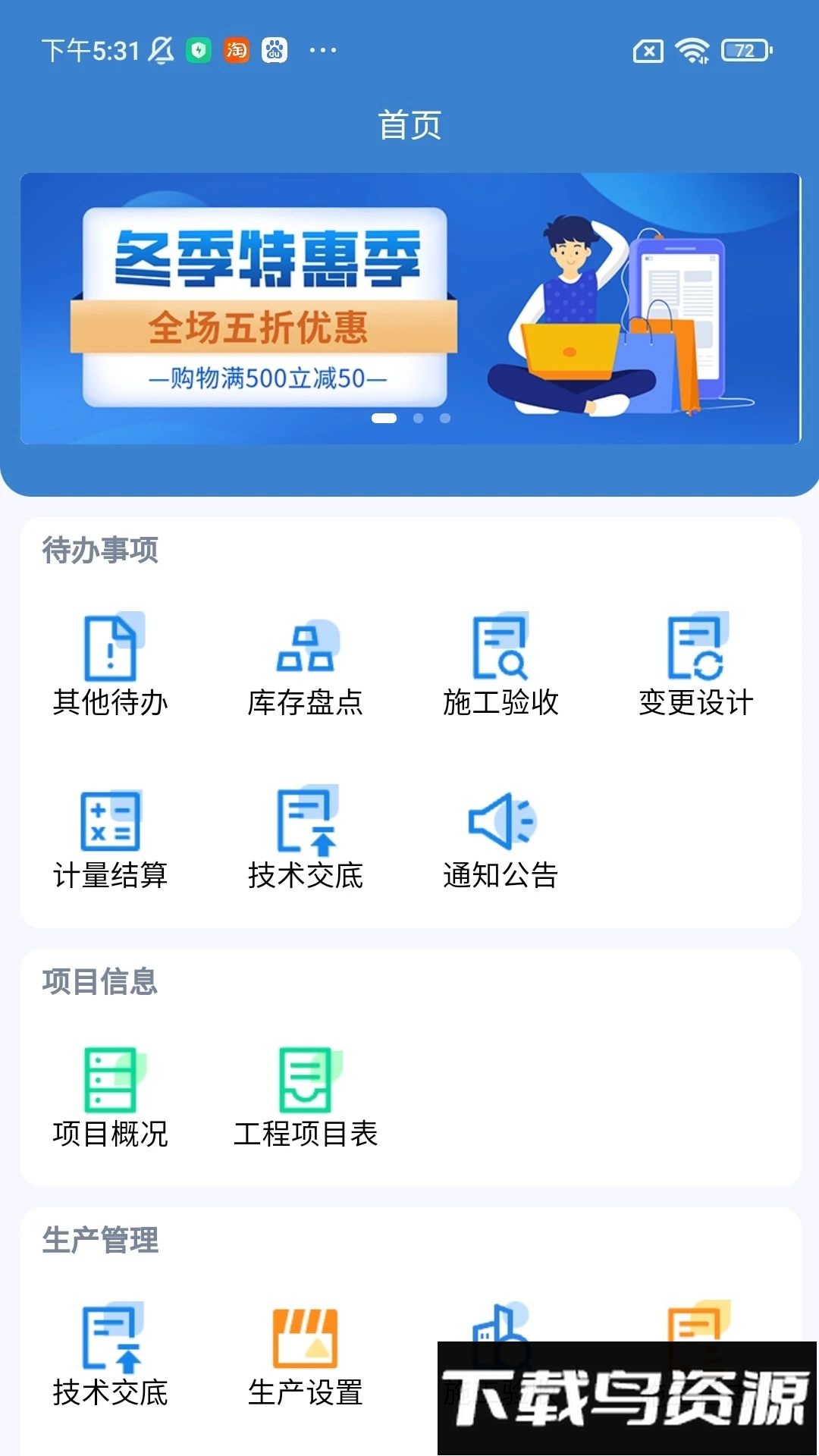Select the second carousel indicator dot
Screen dimensions: 819x1456
tap(417, 417)
